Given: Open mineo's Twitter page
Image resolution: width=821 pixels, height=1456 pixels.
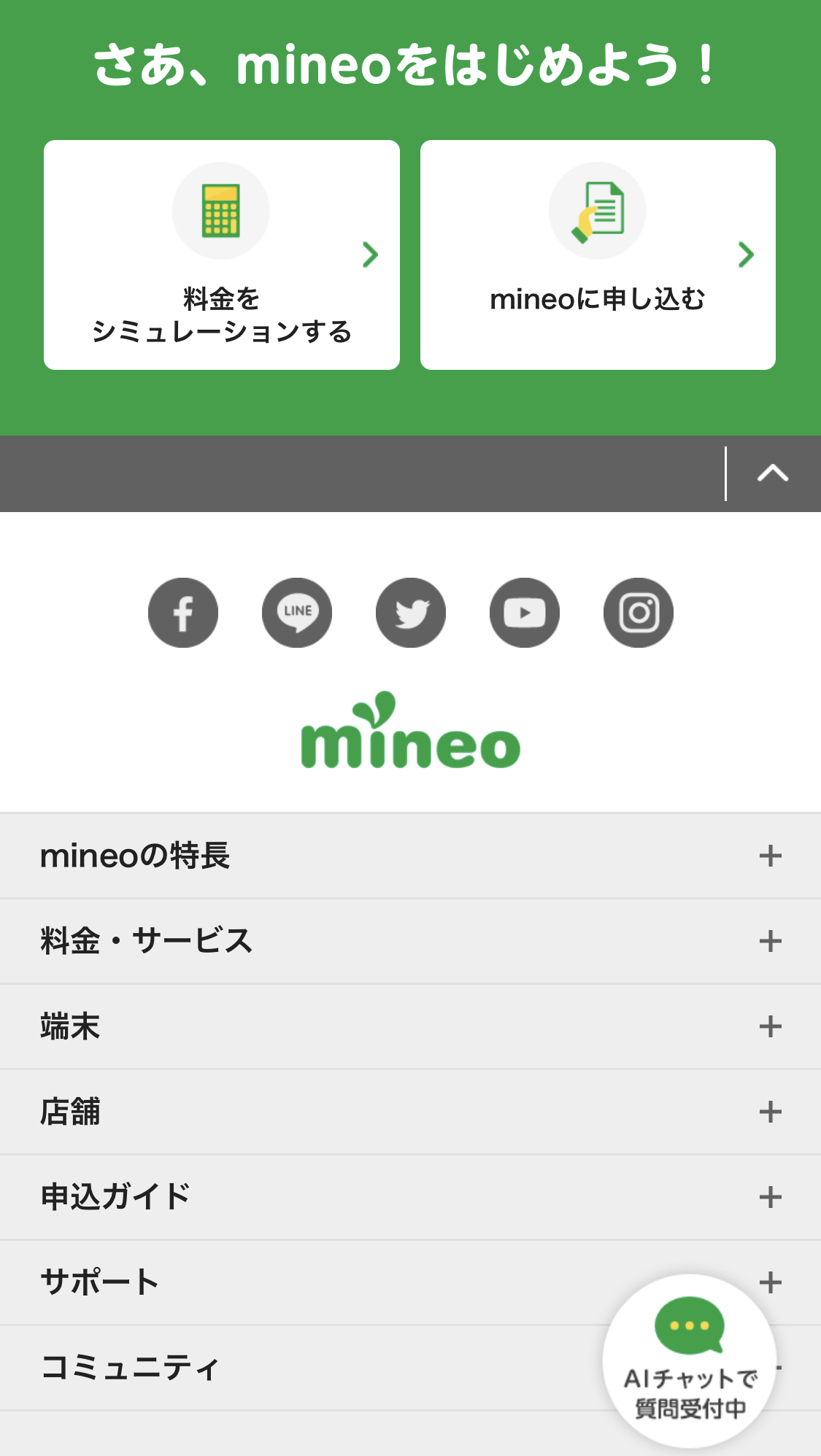Looking at the screenshot, I should (411, 613).
